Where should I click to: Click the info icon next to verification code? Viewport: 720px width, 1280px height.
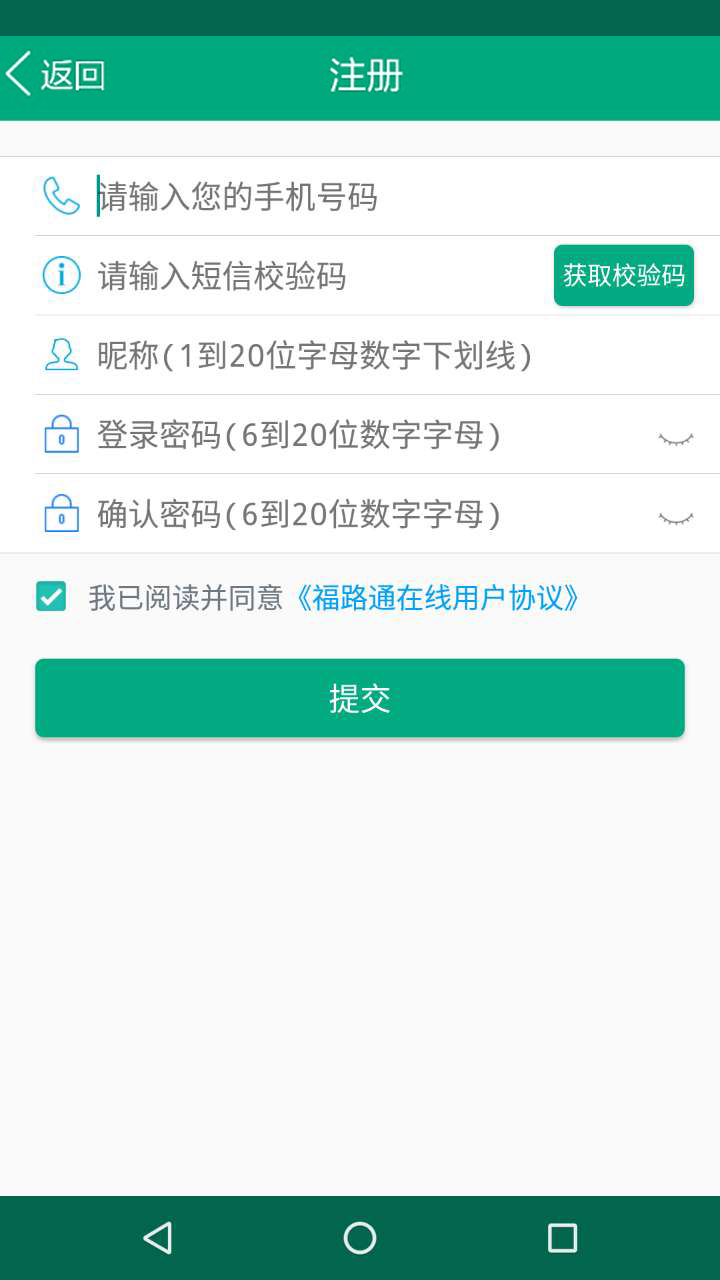click(x=60, y=275)
